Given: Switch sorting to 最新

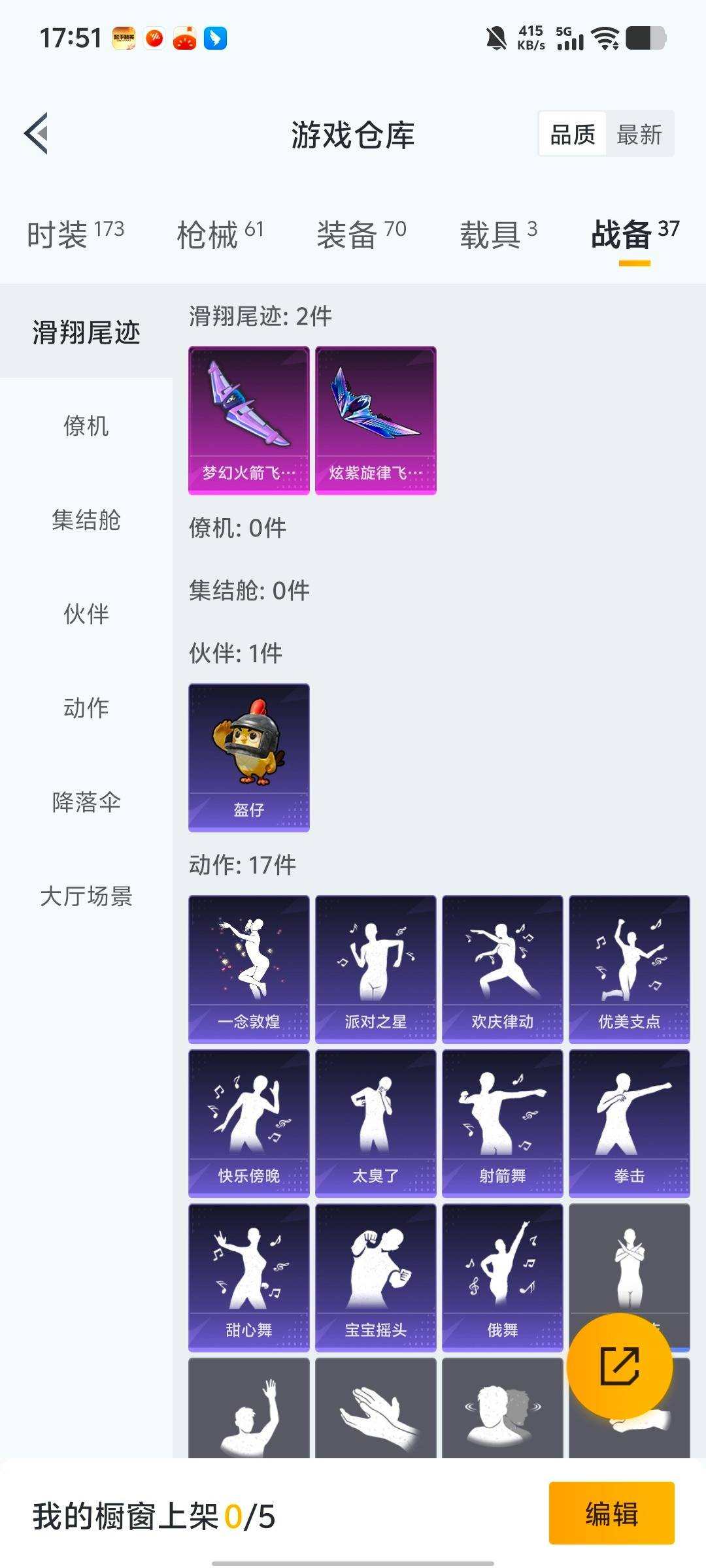Looking at the screenshot, I should click(639, 135).
